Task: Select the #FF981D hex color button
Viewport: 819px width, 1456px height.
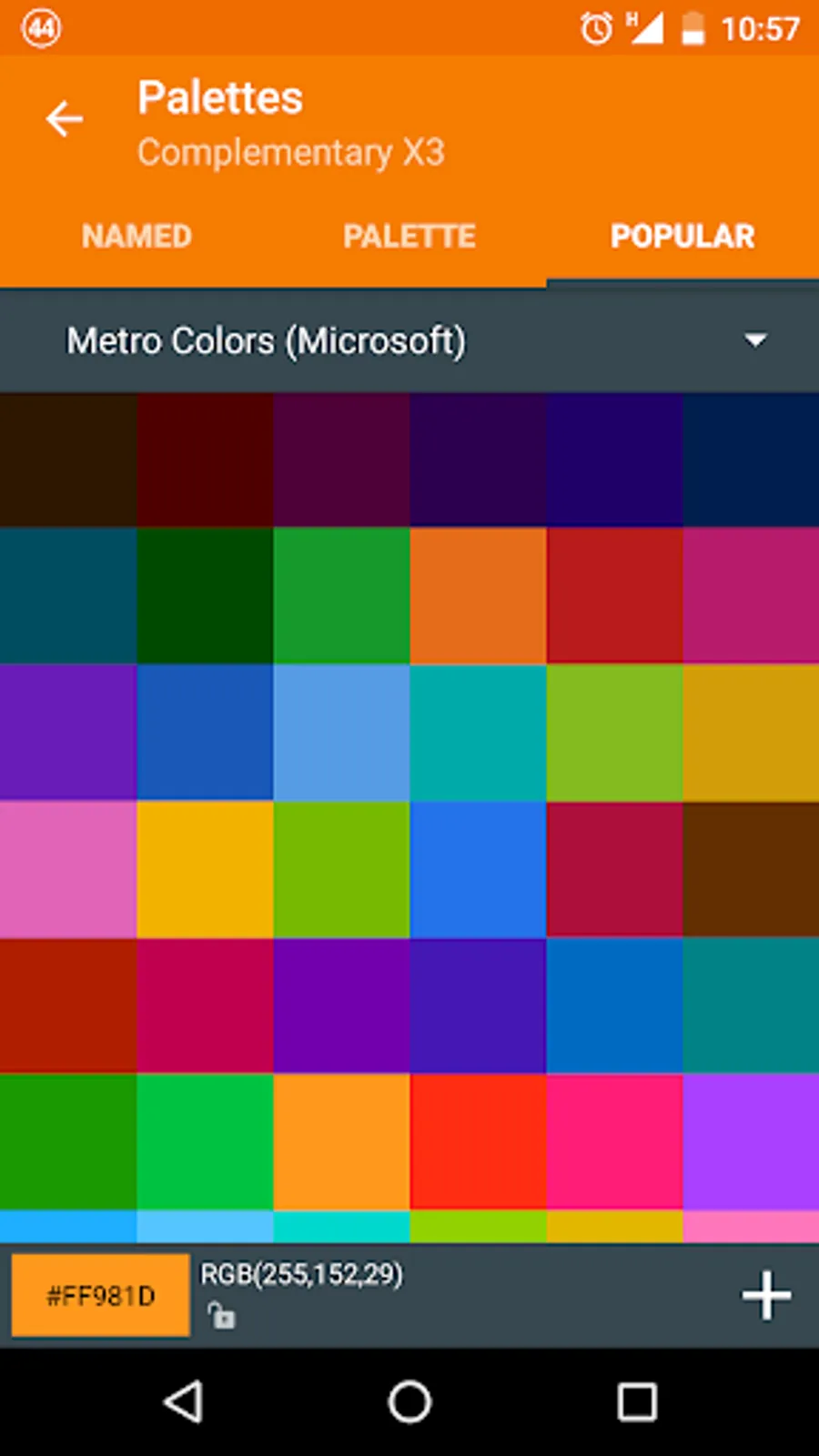Action: [100, 1296]
